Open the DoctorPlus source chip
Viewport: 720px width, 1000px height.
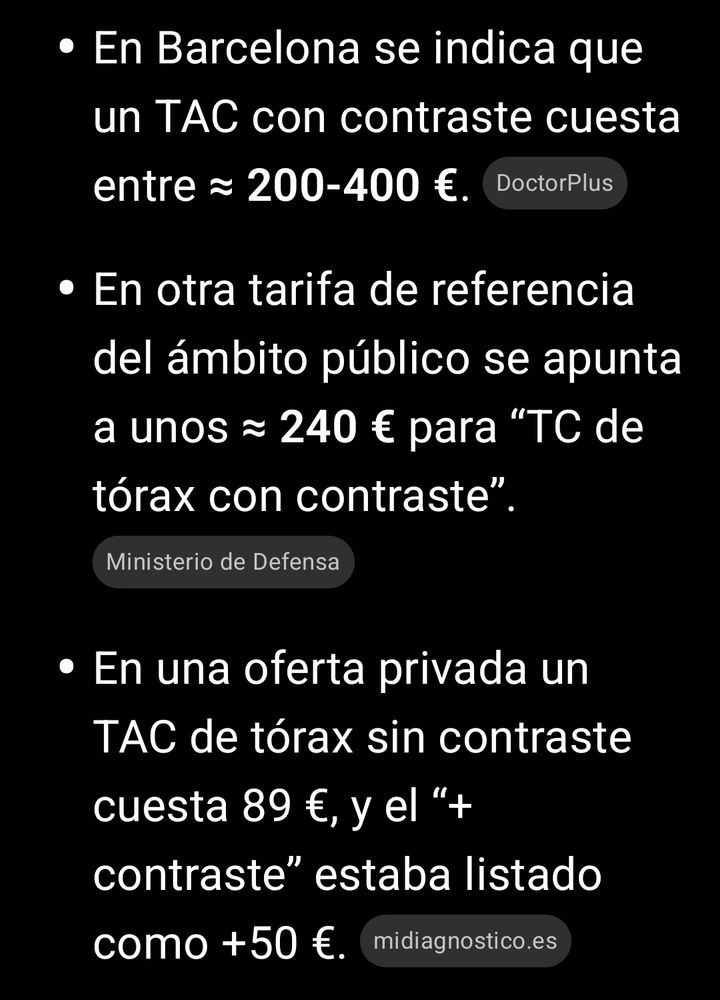[x=554, y=183]
